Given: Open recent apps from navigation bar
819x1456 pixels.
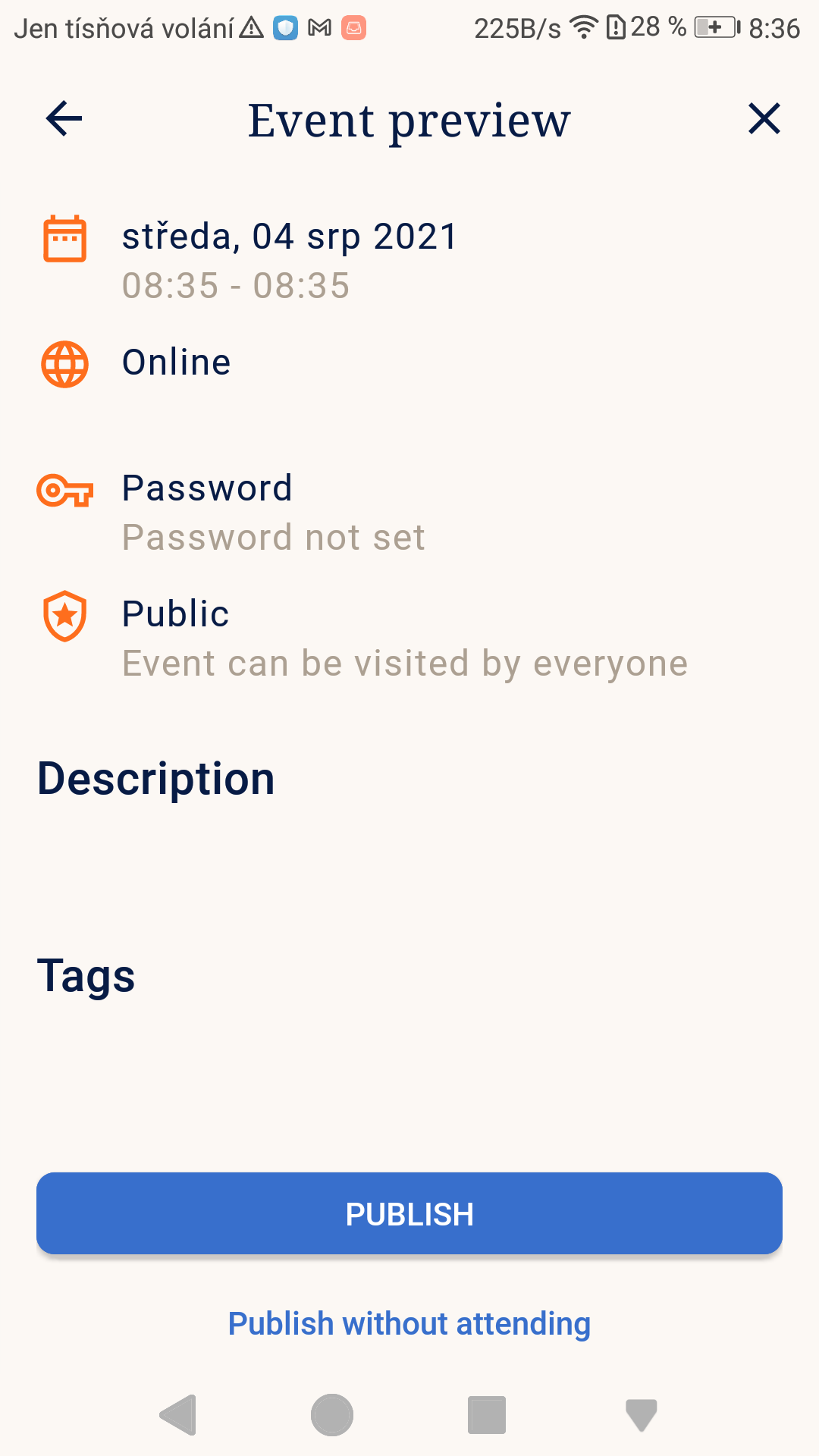Looking at the screenshot, I should tap(487, 1415).
